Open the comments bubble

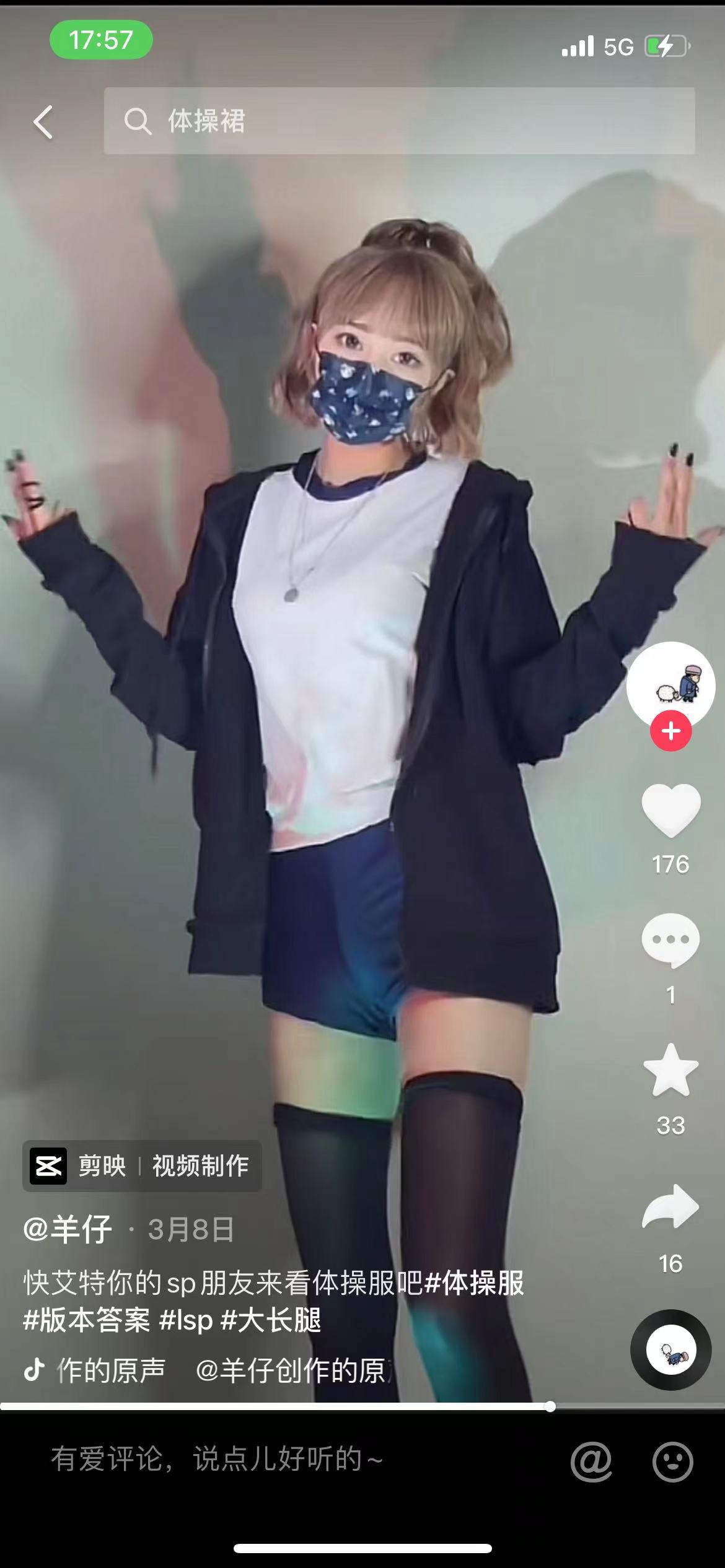670,940
